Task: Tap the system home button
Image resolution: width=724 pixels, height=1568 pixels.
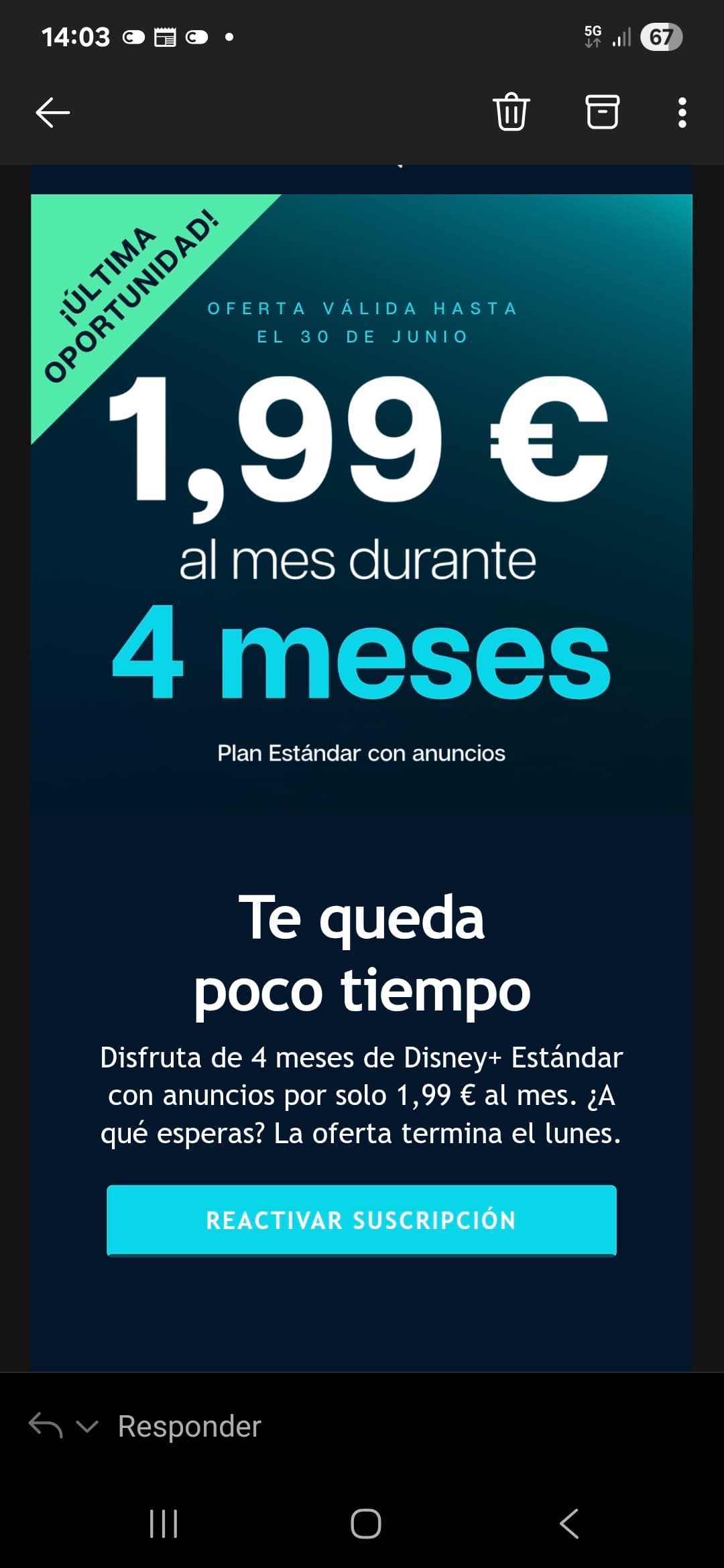Action: [366, 1524]
